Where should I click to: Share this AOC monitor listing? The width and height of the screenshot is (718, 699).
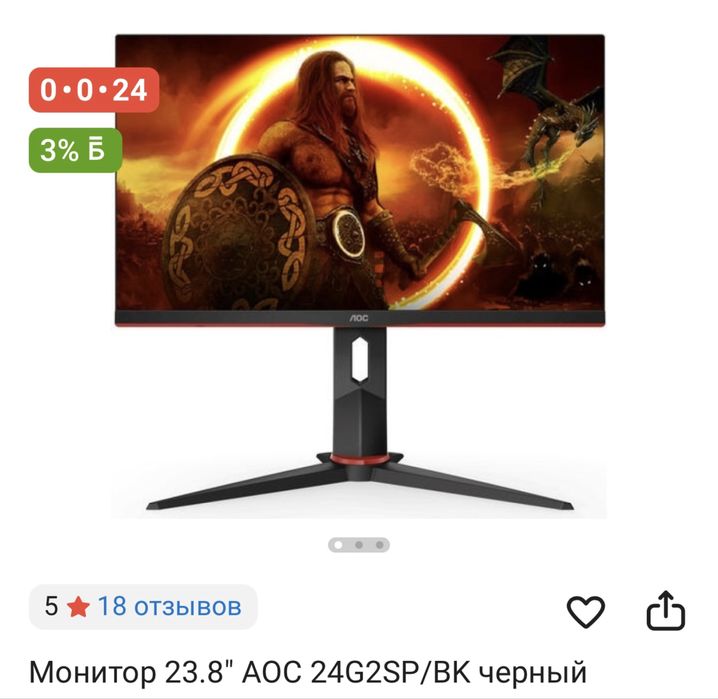pos(665,611)
